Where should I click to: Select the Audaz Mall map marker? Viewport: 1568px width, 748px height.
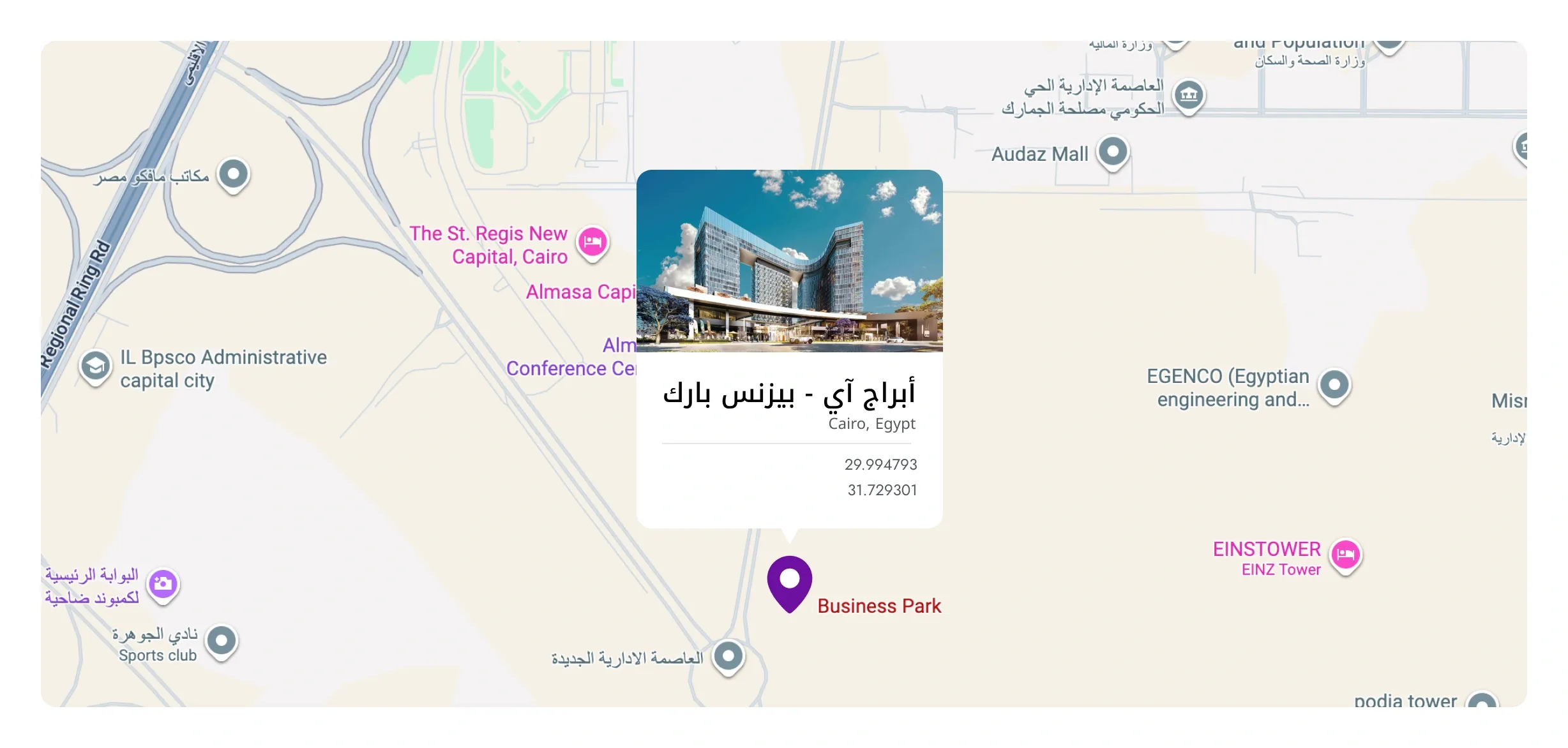click(1113, 152)
